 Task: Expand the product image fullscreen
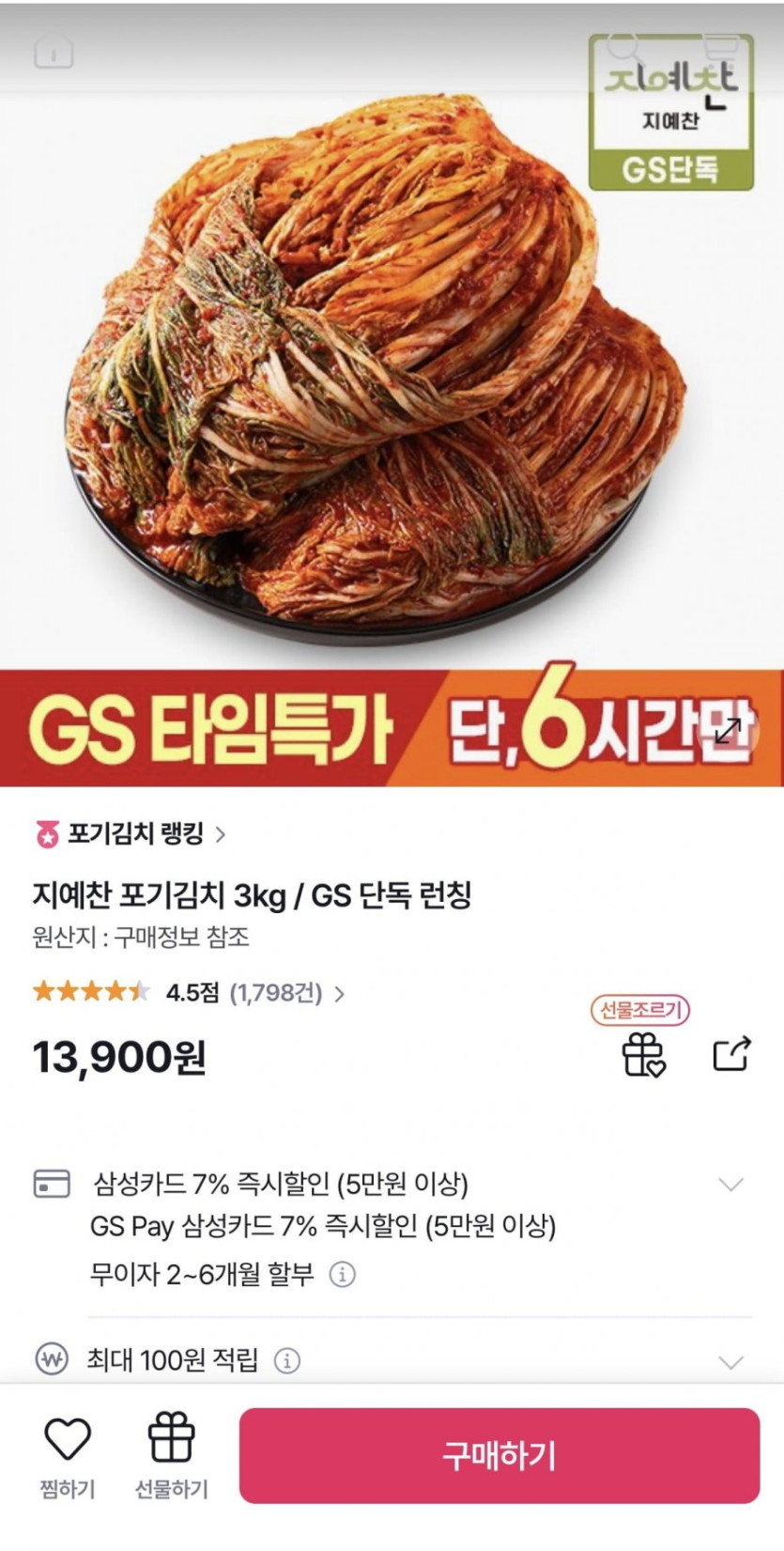pos(728,730)
